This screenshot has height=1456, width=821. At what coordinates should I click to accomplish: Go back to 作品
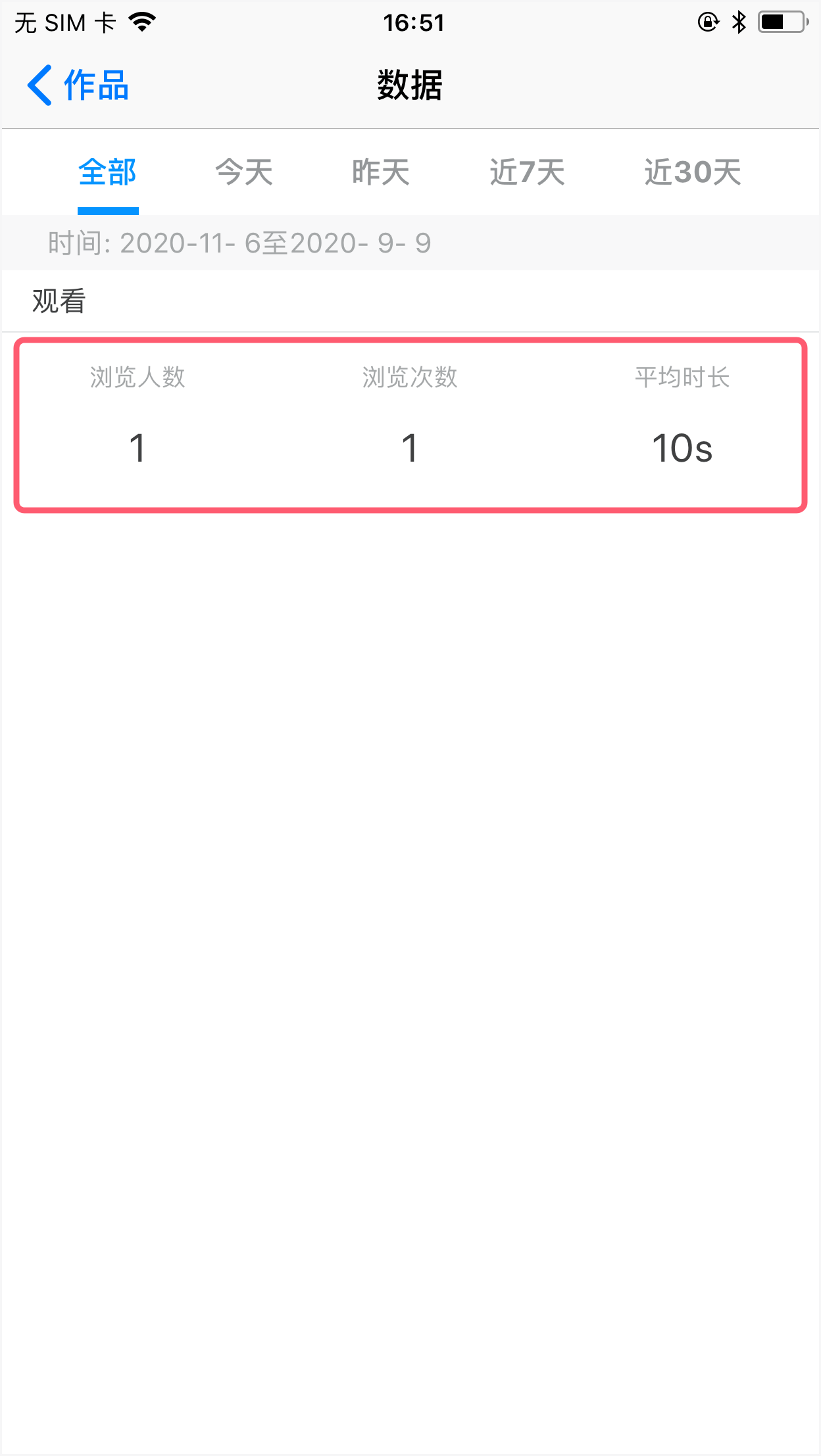(78, 85)
